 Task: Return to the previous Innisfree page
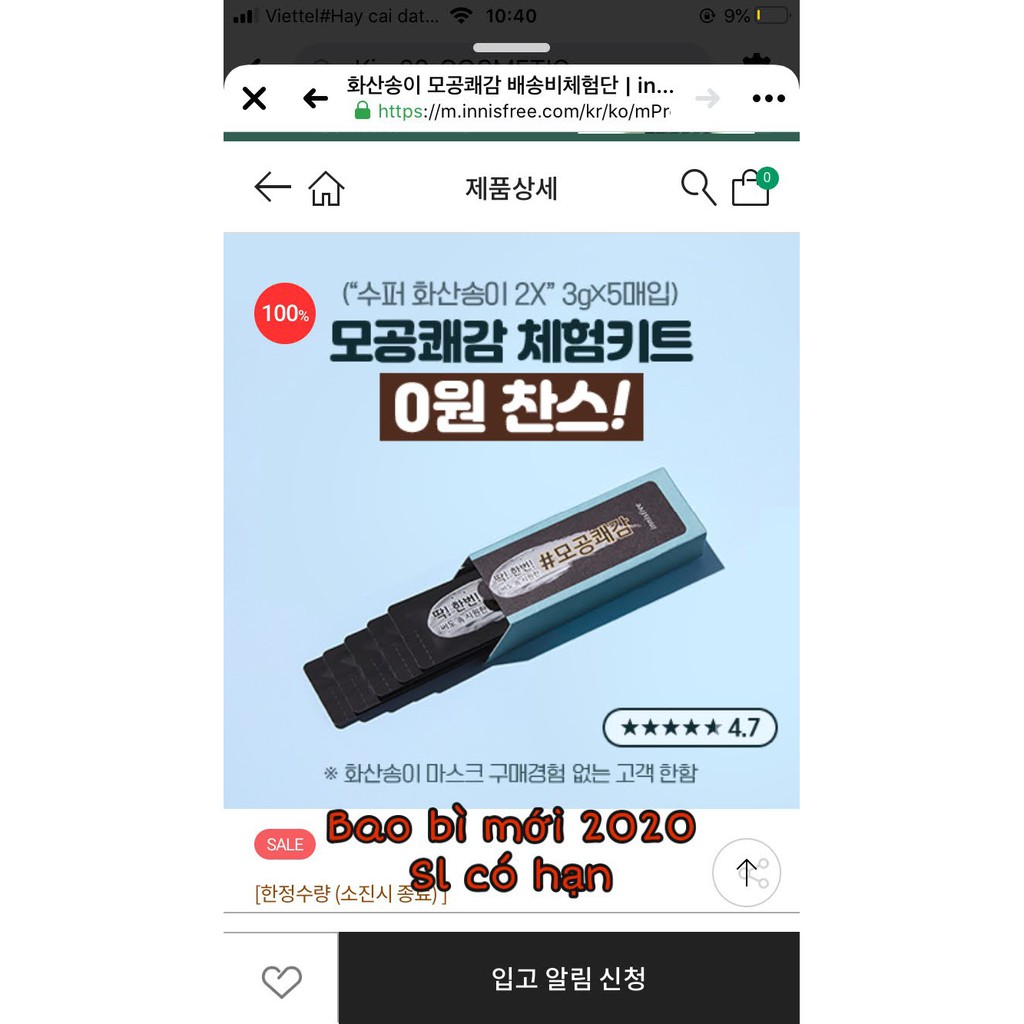pos(272,187)
